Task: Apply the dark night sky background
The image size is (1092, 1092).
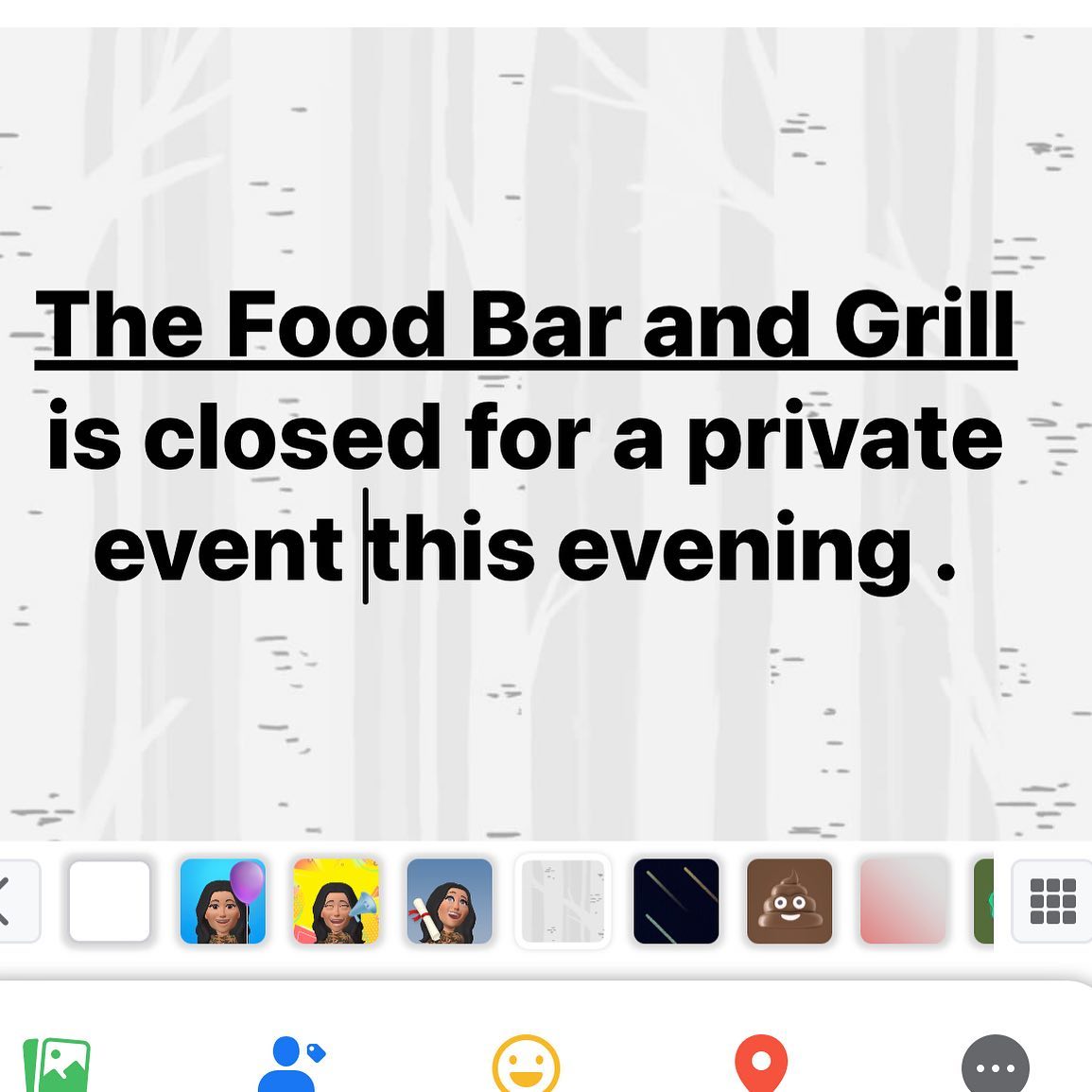Action: coord(676,901)
